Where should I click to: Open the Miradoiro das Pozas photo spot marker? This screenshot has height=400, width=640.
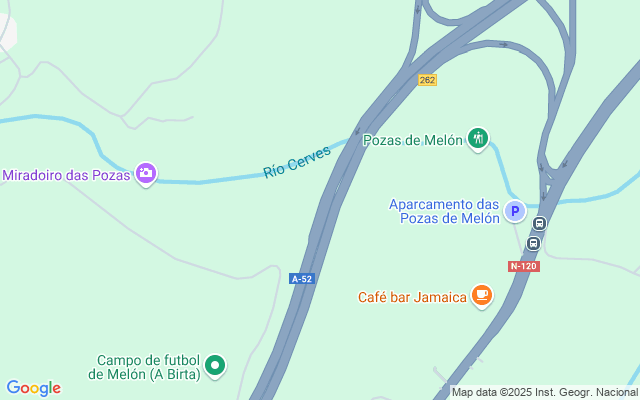pos(146,174)
